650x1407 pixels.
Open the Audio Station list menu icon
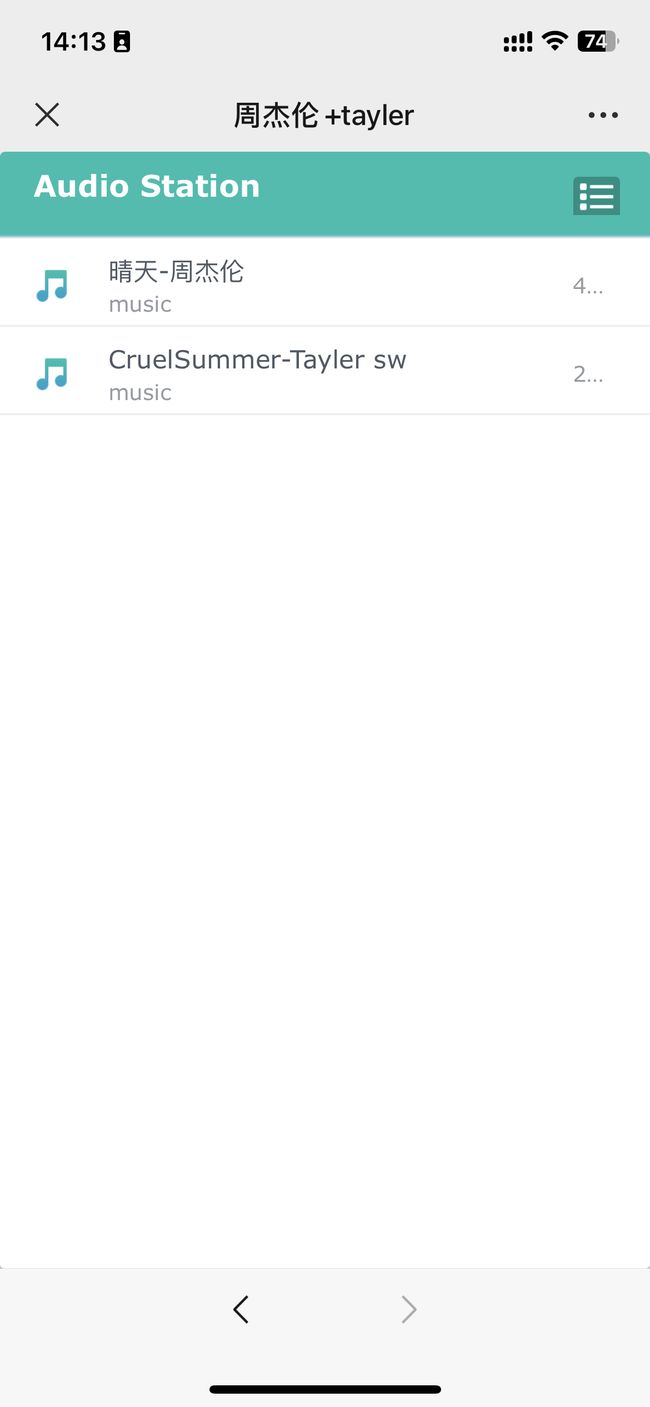(596, 196)
